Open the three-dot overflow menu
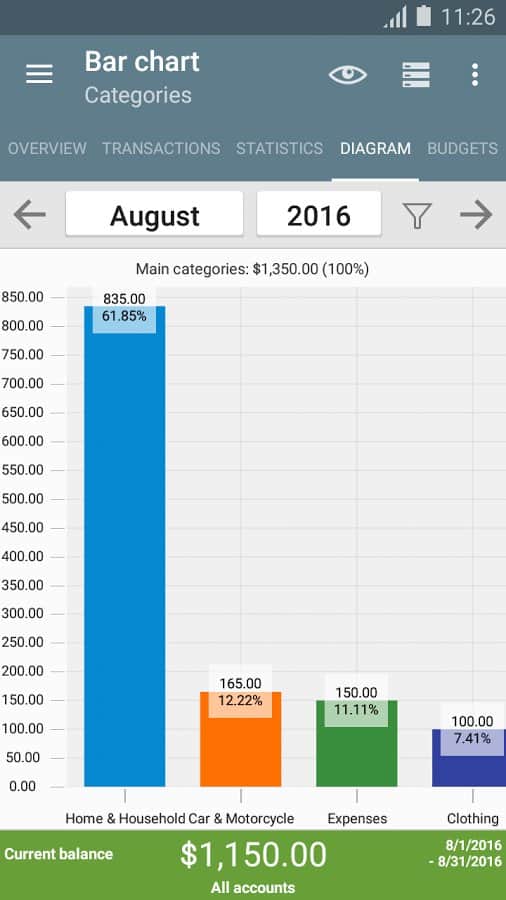 474,75
